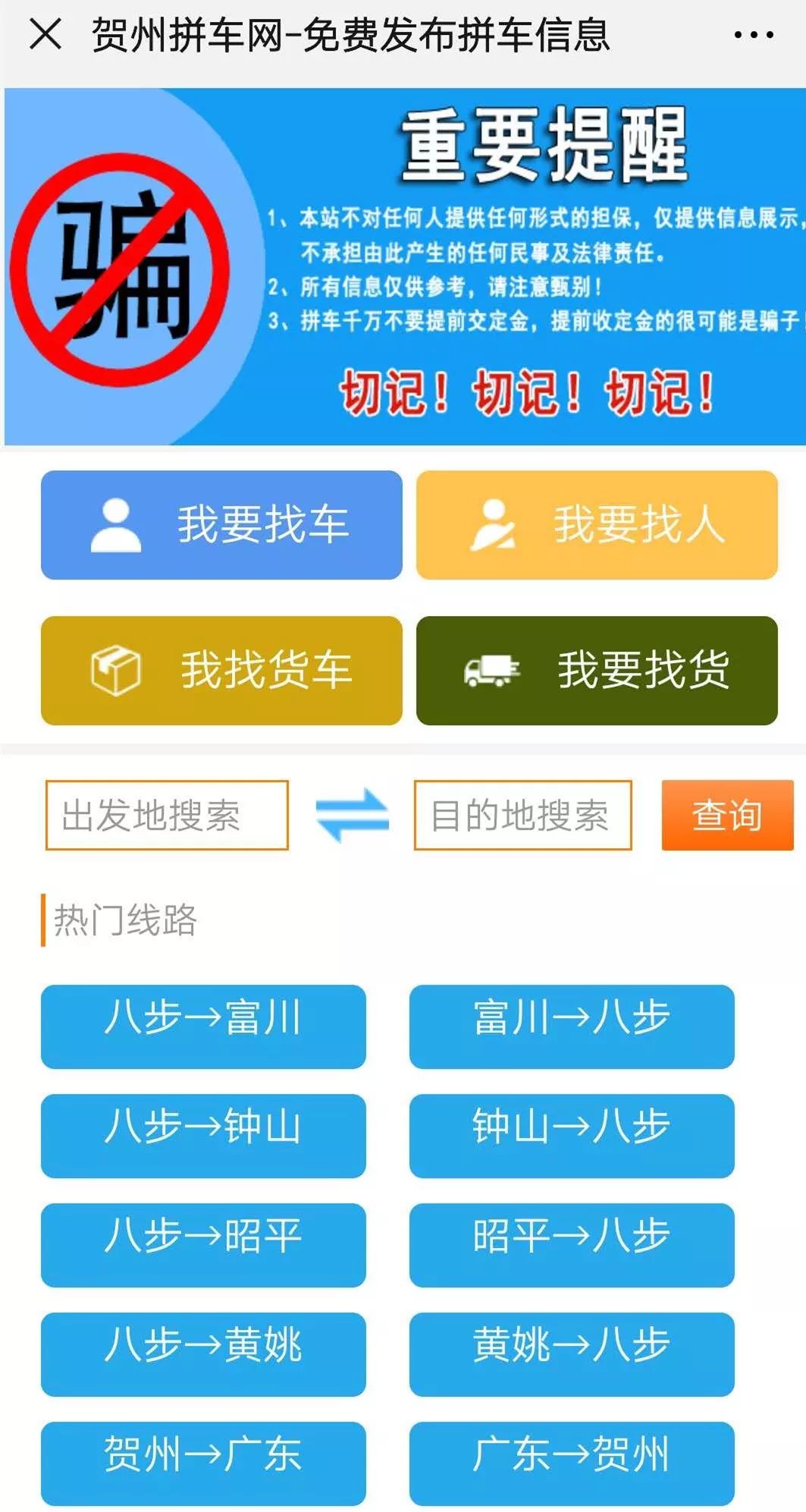Focus the 出发地搜索 input field
The width and height of the screenshot is (806, 1512).
(x=167, y=816)
